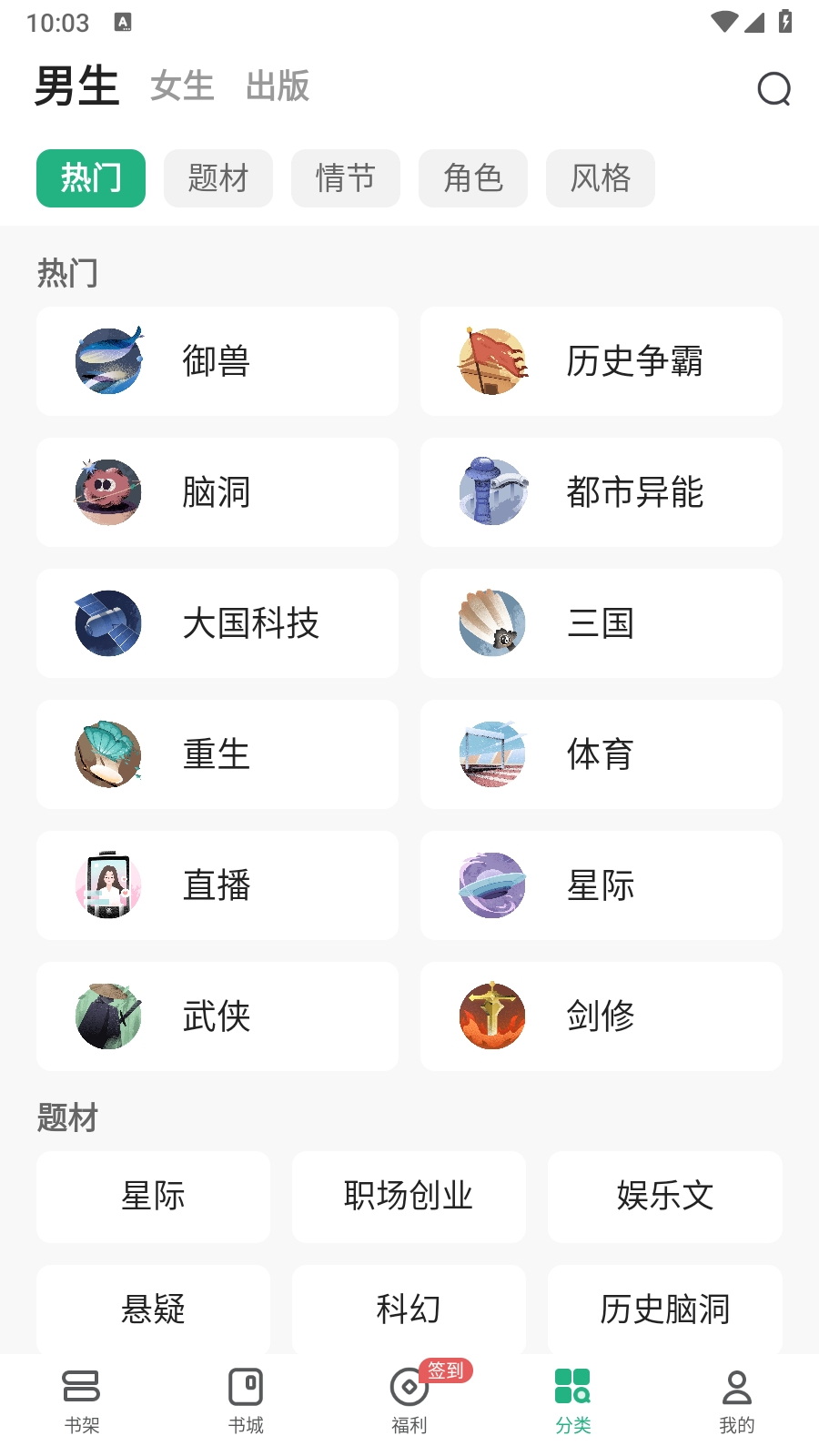Tap the 娱乐文 genre tag
819x1456 pixels.
click(665, 1198)
